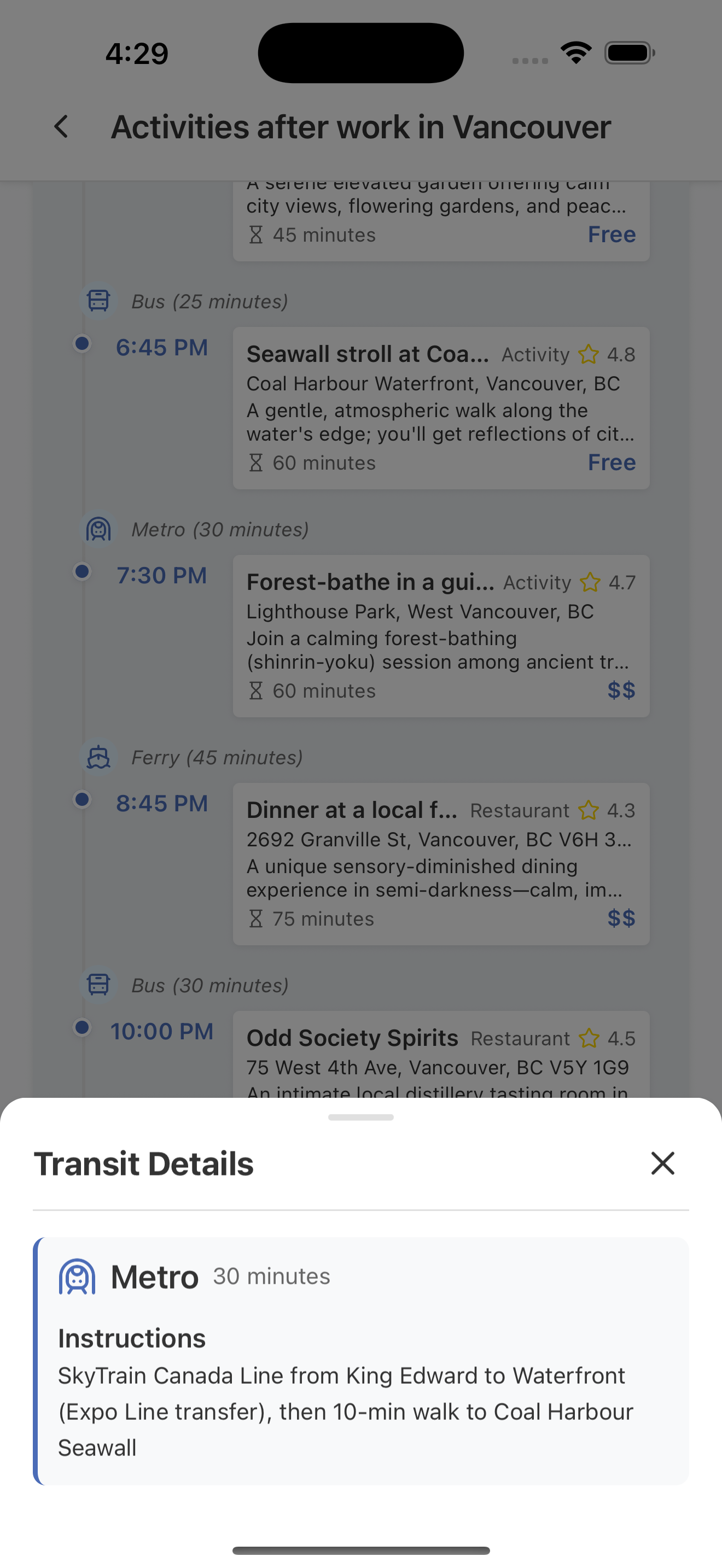Image resolution: width=722 pixels, height=1568 pixels.
Task: Open the Seawall stroll activity card
Action: [441, 408]
